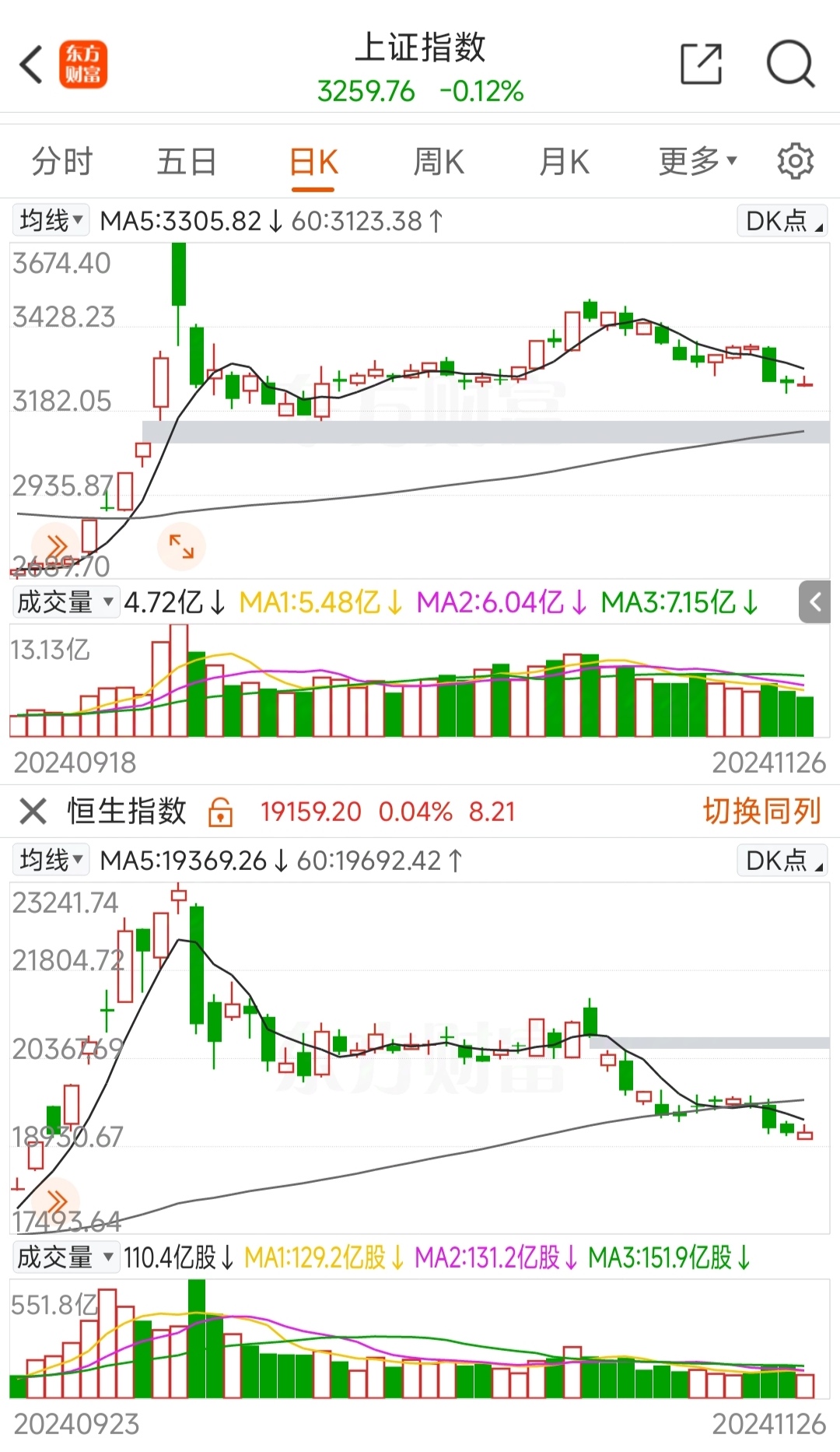The width and height of the screenshot is (840, 1452).
Task: Tap the share icon at top right
Action: pos(701,64)
